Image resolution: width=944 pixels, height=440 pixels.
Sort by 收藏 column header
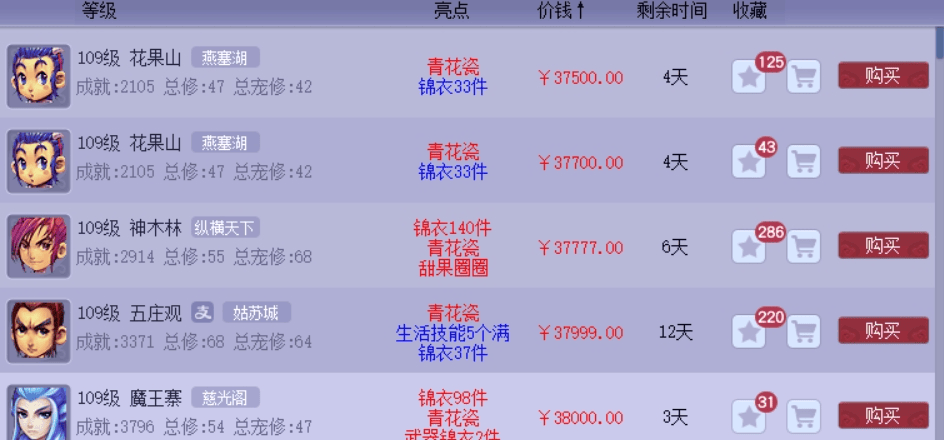[x=750, y=11]
